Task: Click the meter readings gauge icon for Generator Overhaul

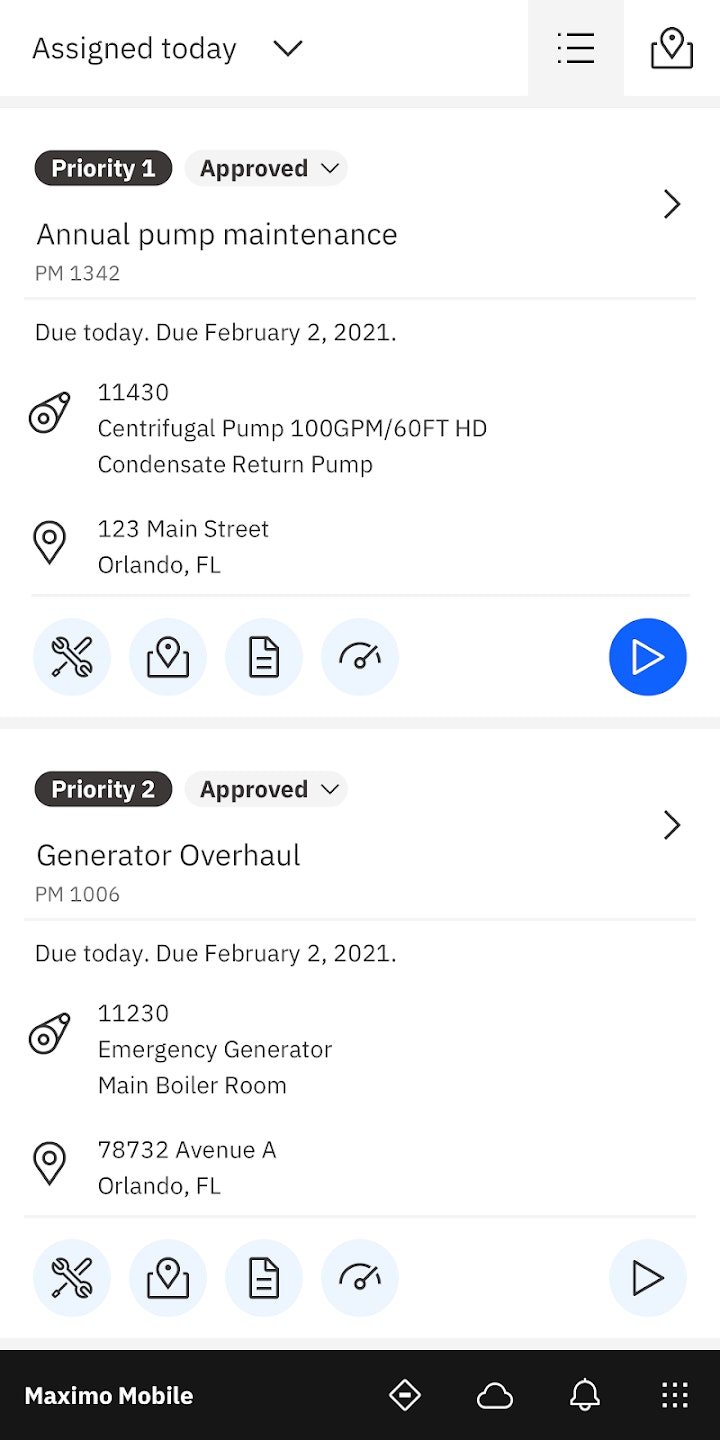Action: [360, 1278]
